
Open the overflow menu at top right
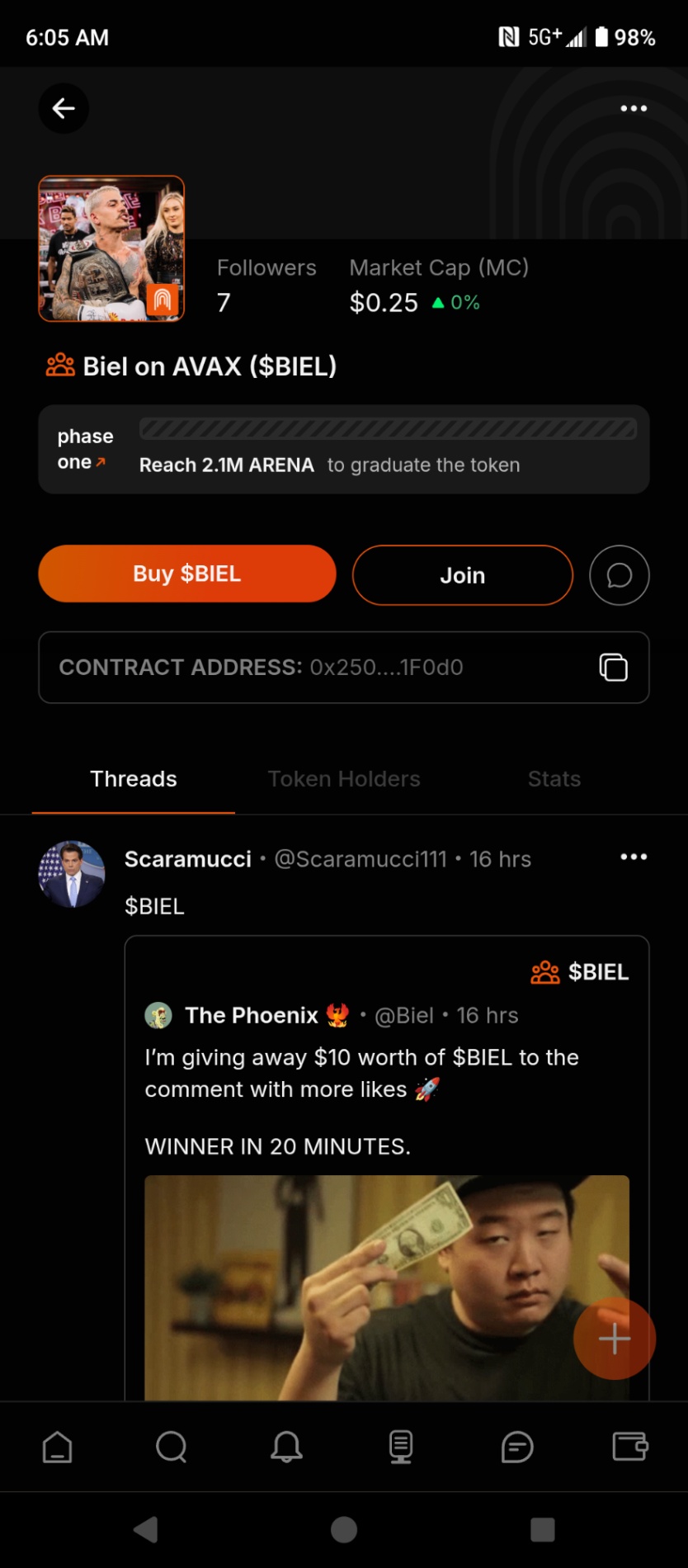tap(633, 108)
